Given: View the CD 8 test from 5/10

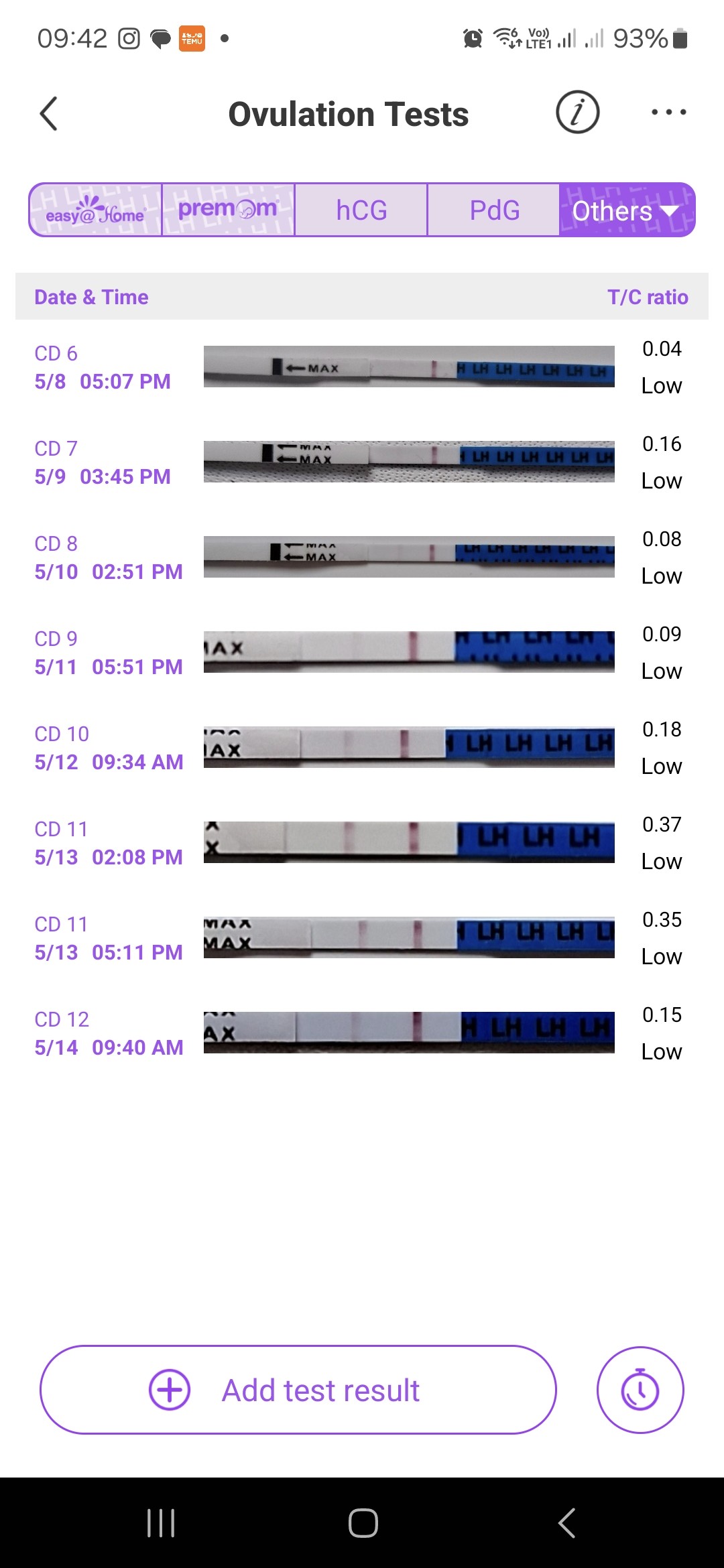Looking at the screenshot, I should coord(362,558).
